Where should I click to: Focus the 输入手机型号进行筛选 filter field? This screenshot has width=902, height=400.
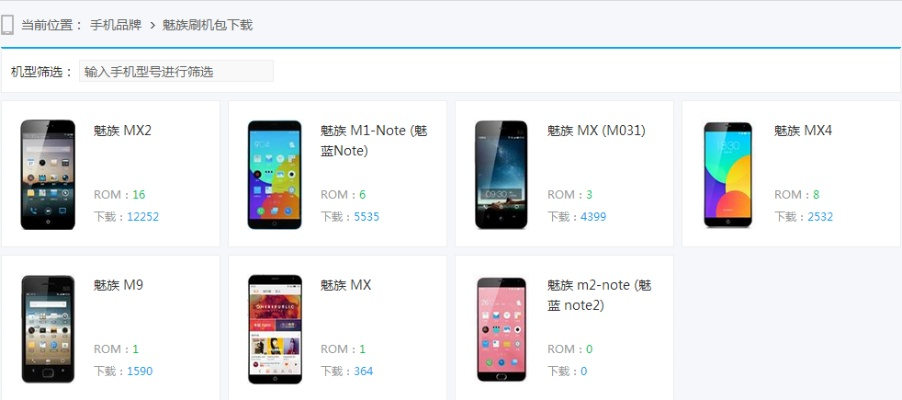(x=176, y=72)
